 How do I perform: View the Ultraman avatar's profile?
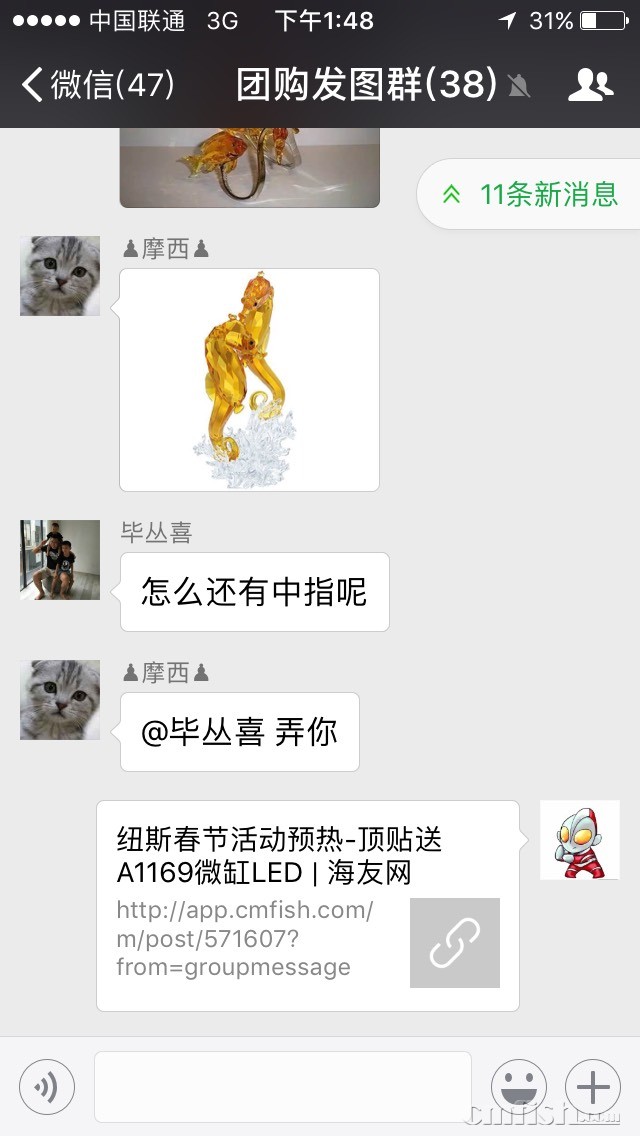580,840
